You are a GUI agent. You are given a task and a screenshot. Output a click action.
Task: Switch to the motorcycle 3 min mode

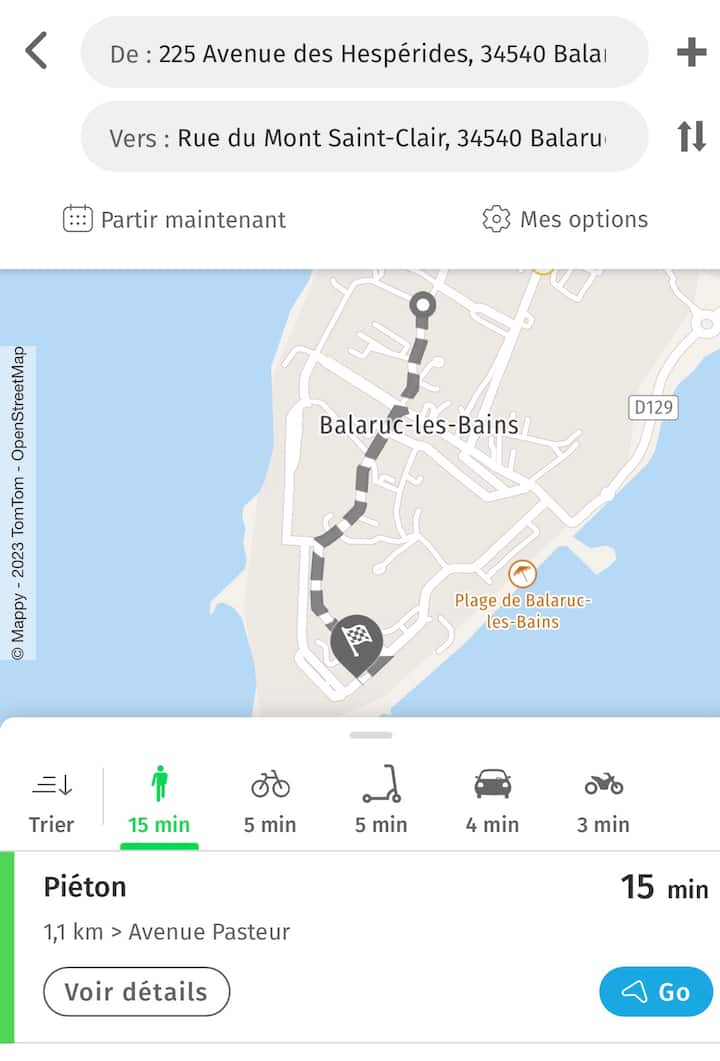(x=603, y=803)
